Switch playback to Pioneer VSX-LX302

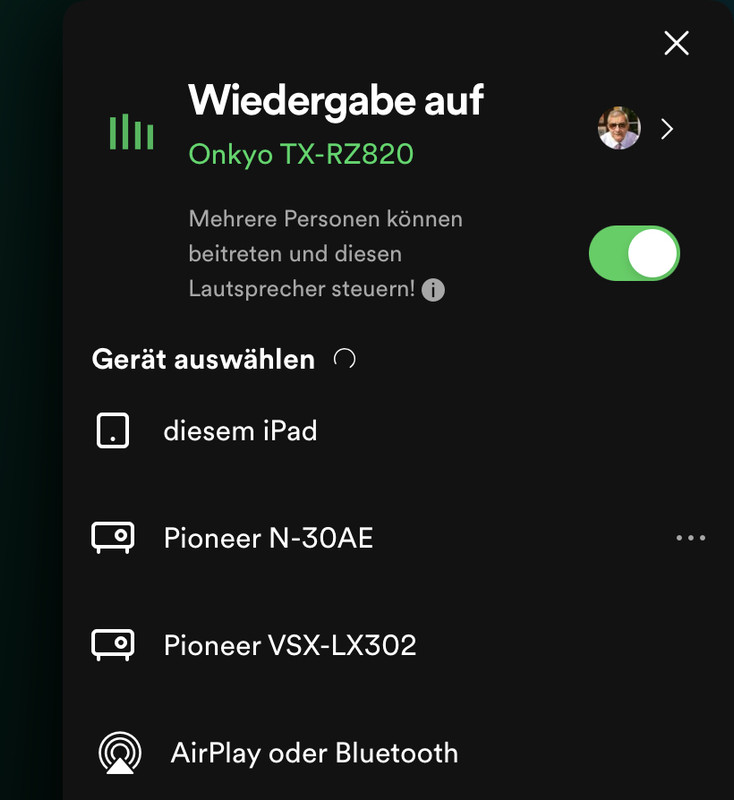click(x=289, y=645)
